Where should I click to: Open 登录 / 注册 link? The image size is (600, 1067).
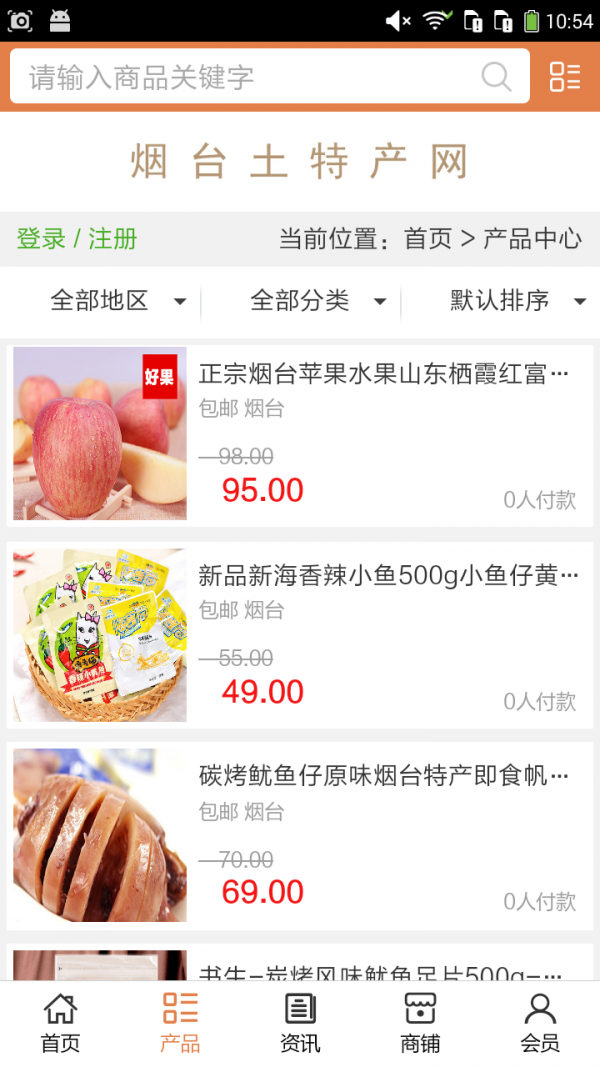coord(77,239)
